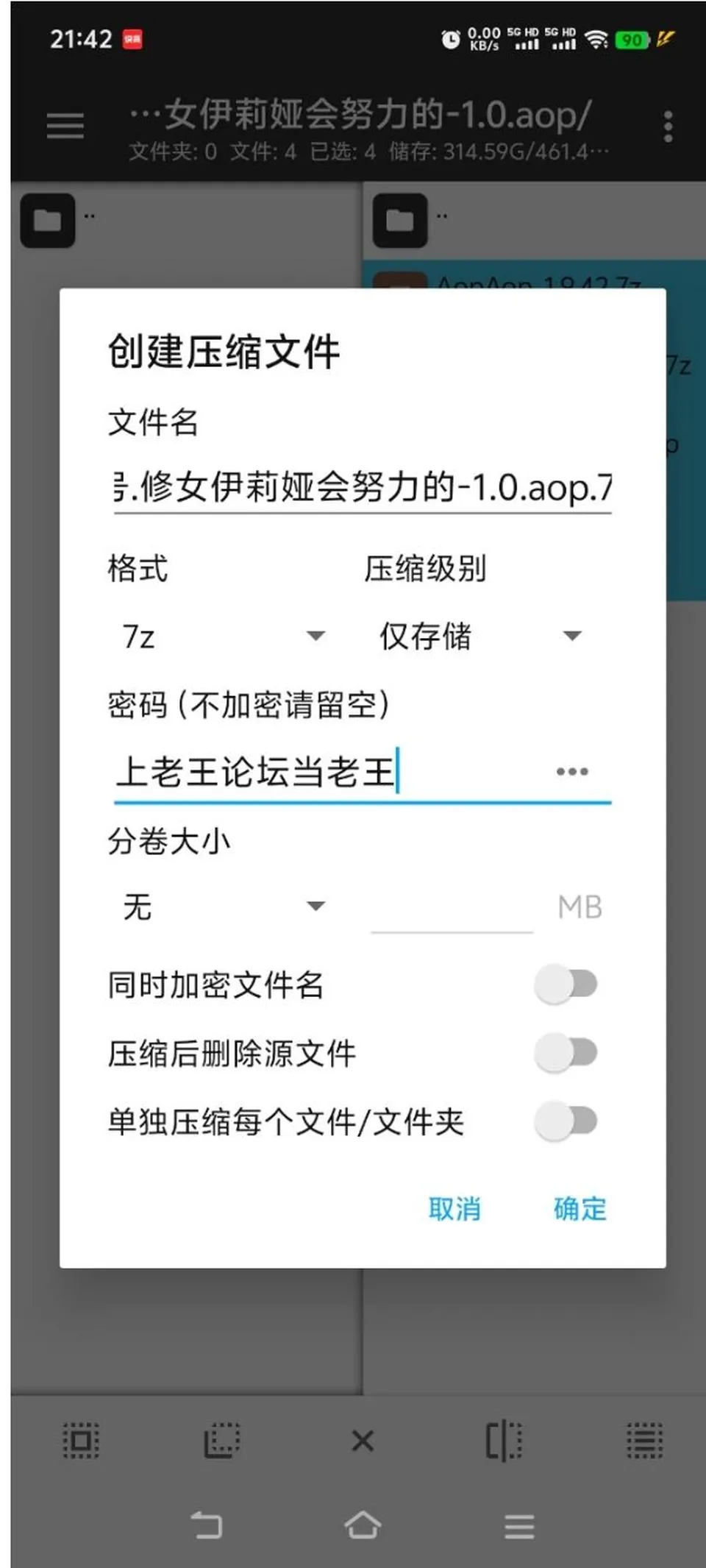
Task: Edit the 文件名 text field
Action: (363, 488)
